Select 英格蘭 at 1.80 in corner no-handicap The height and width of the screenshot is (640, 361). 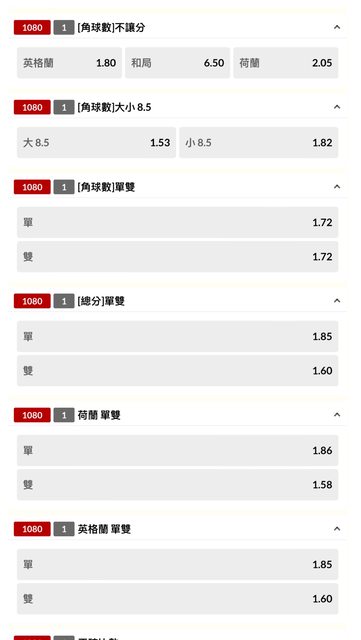[x=69, y=63]
